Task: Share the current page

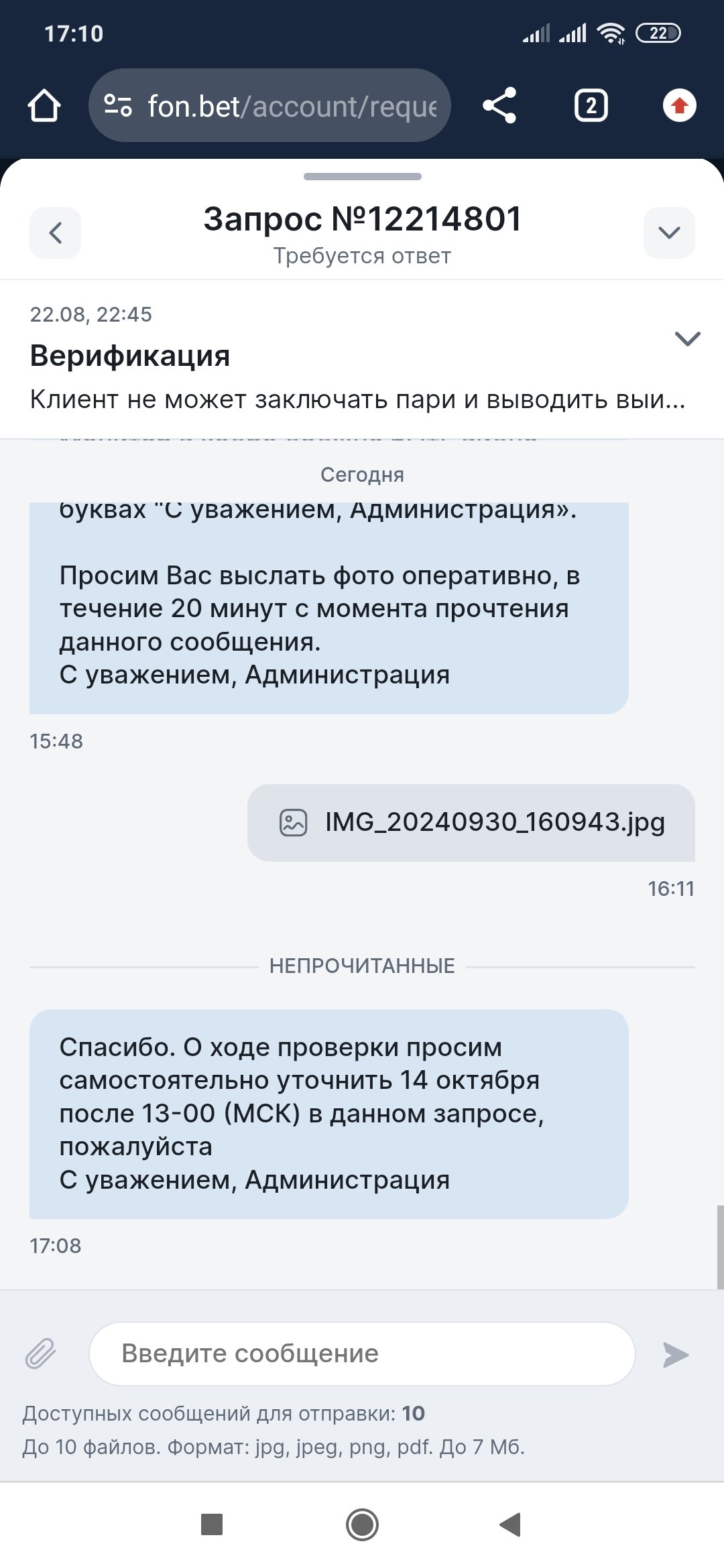Action: 499,106
